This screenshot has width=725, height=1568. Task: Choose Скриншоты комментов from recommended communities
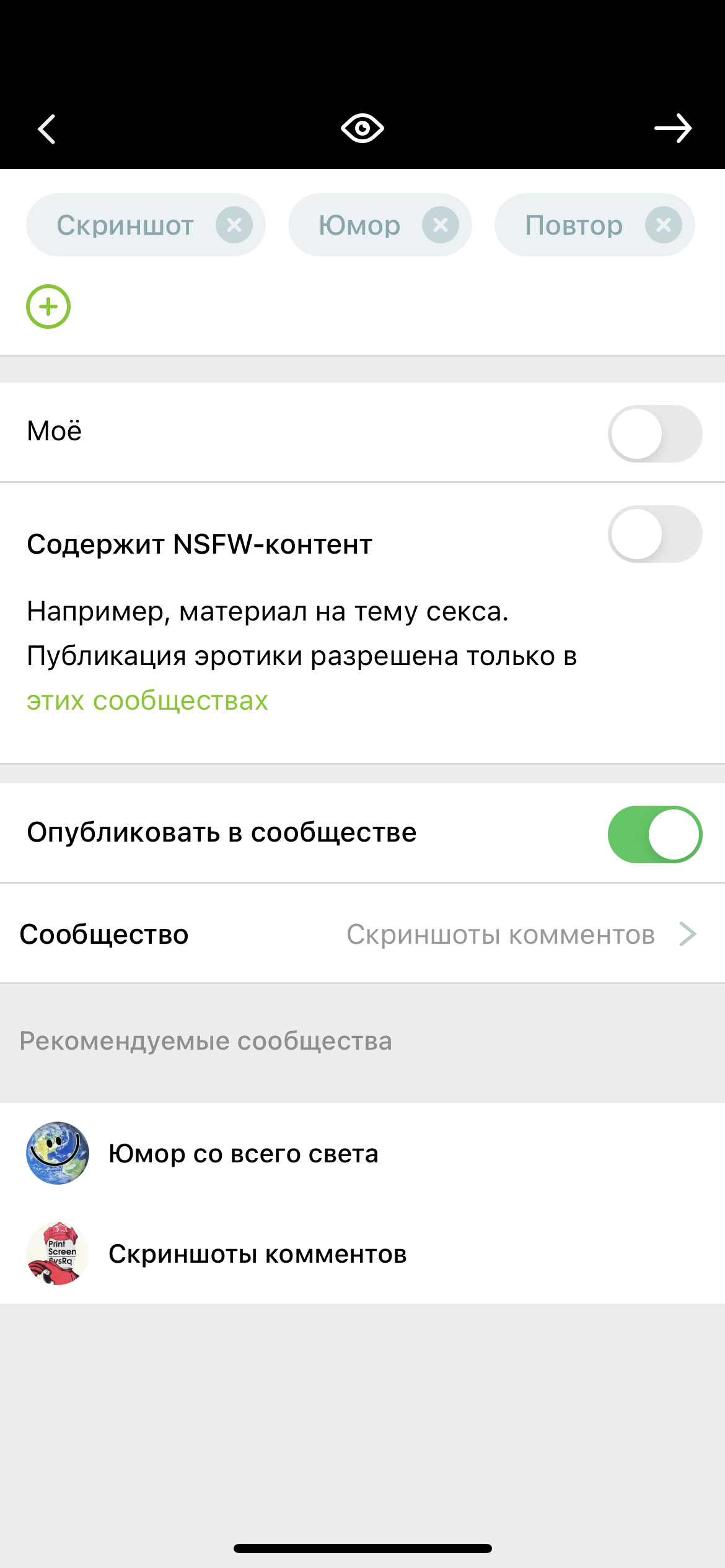[x=257, y=1254]
